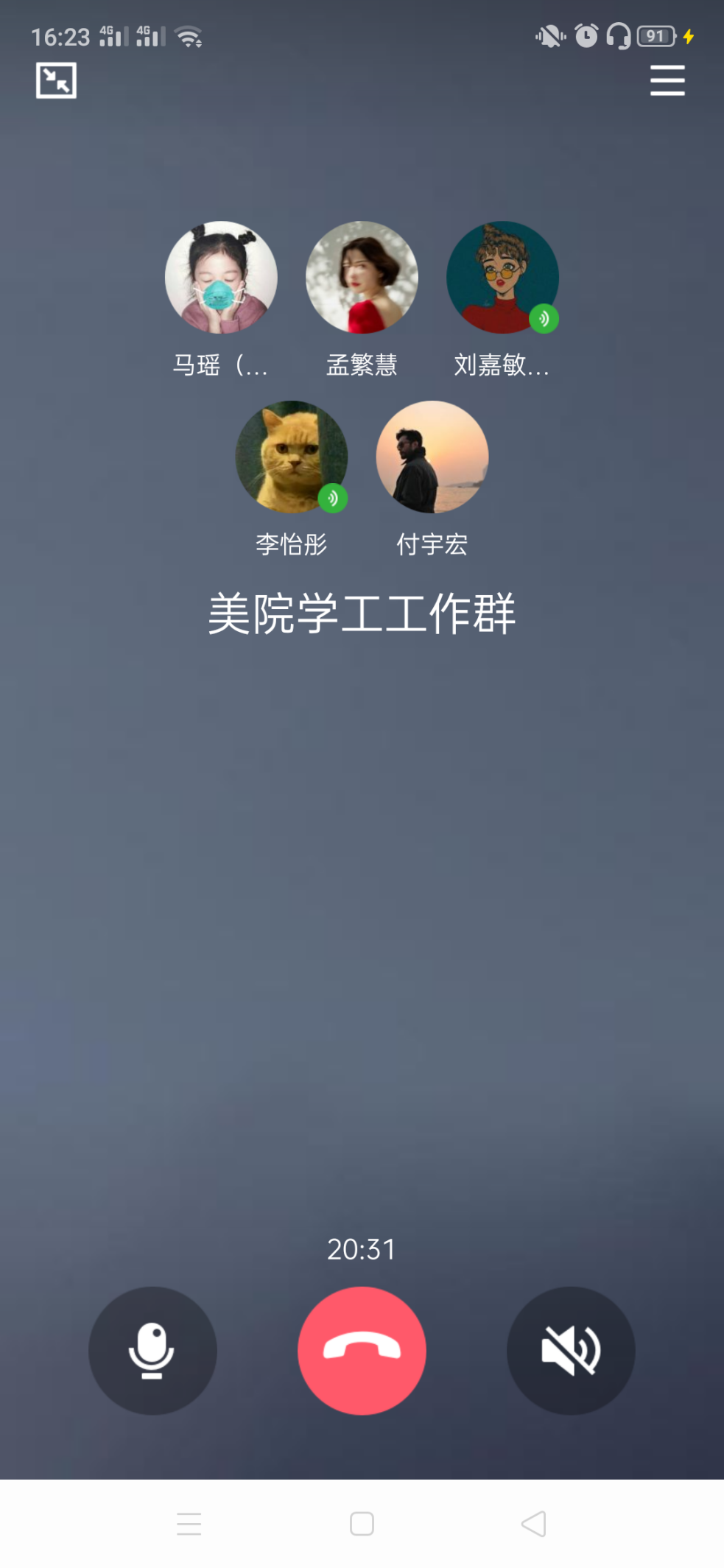Go back with system back button
724x1568 pixels.
click(x=534, y=1523)
